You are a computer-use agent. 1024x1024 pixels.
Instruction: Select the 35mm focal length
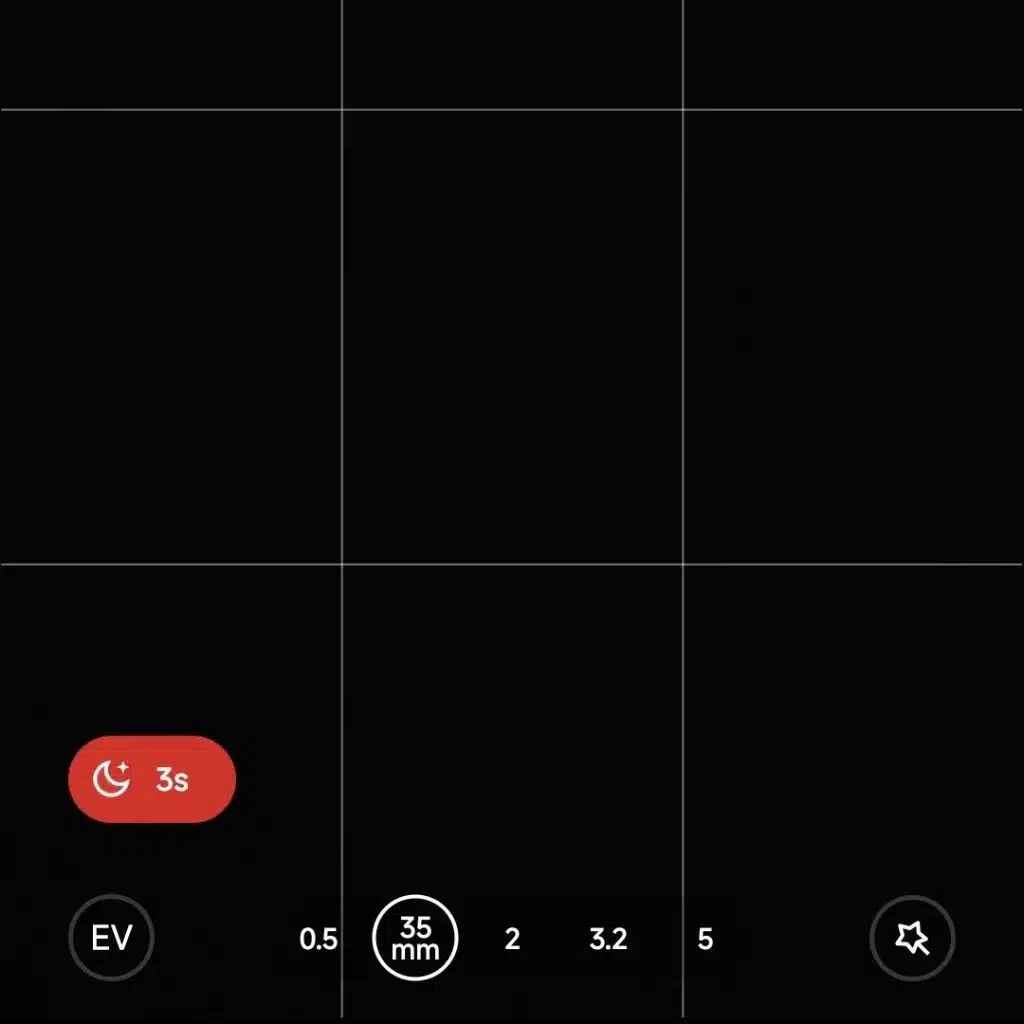click(415, 940)
